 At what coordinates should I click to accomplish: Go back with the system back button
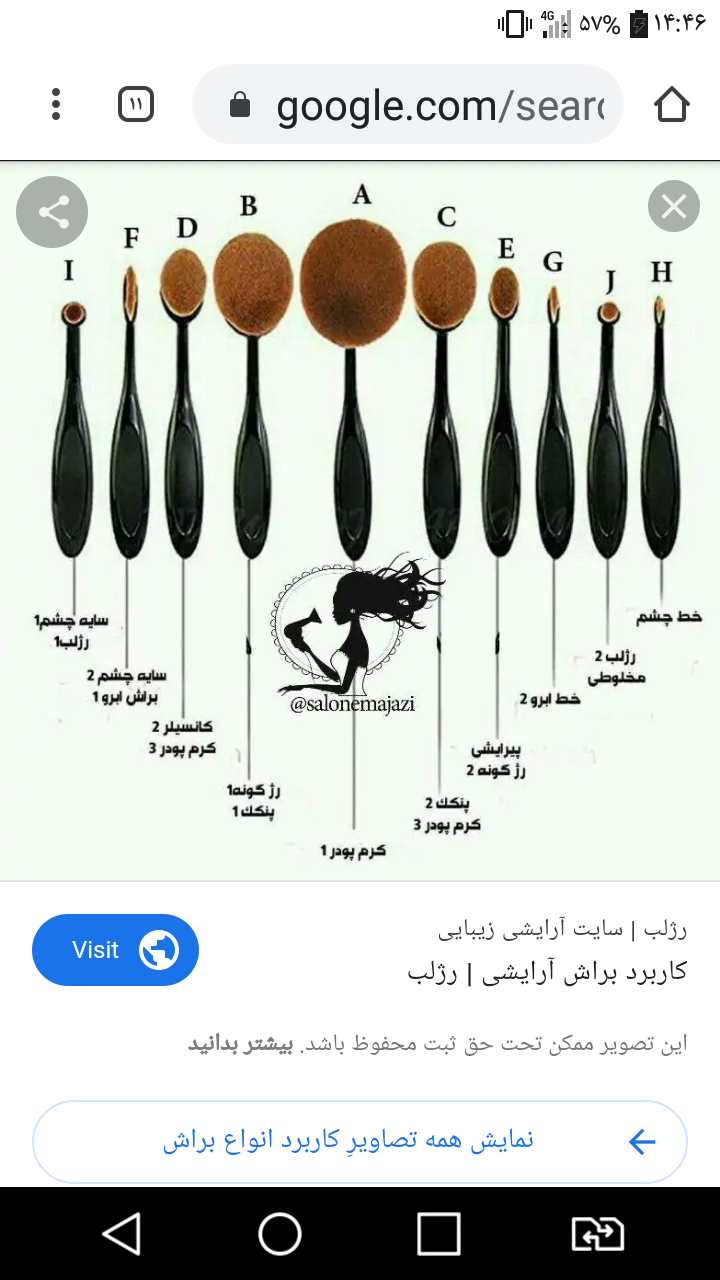point(122,1234)
